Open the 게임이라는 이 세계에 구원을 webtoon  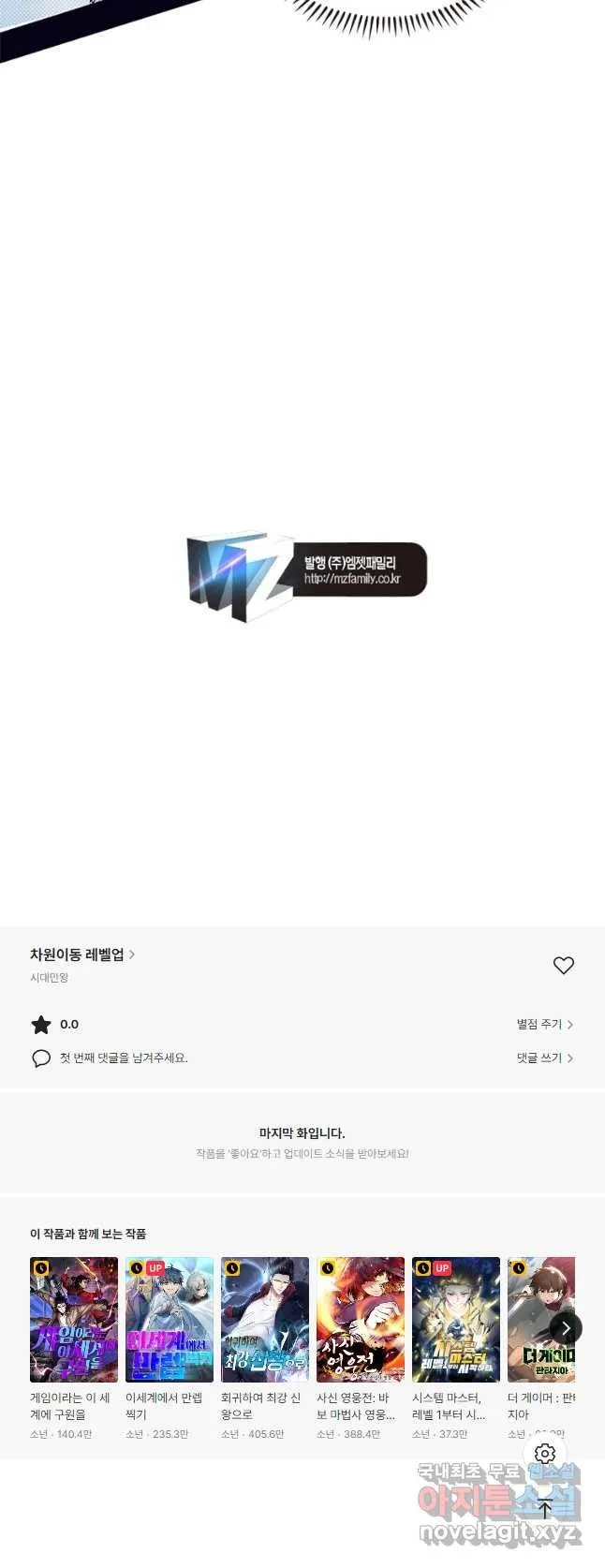coord(74,1320)
